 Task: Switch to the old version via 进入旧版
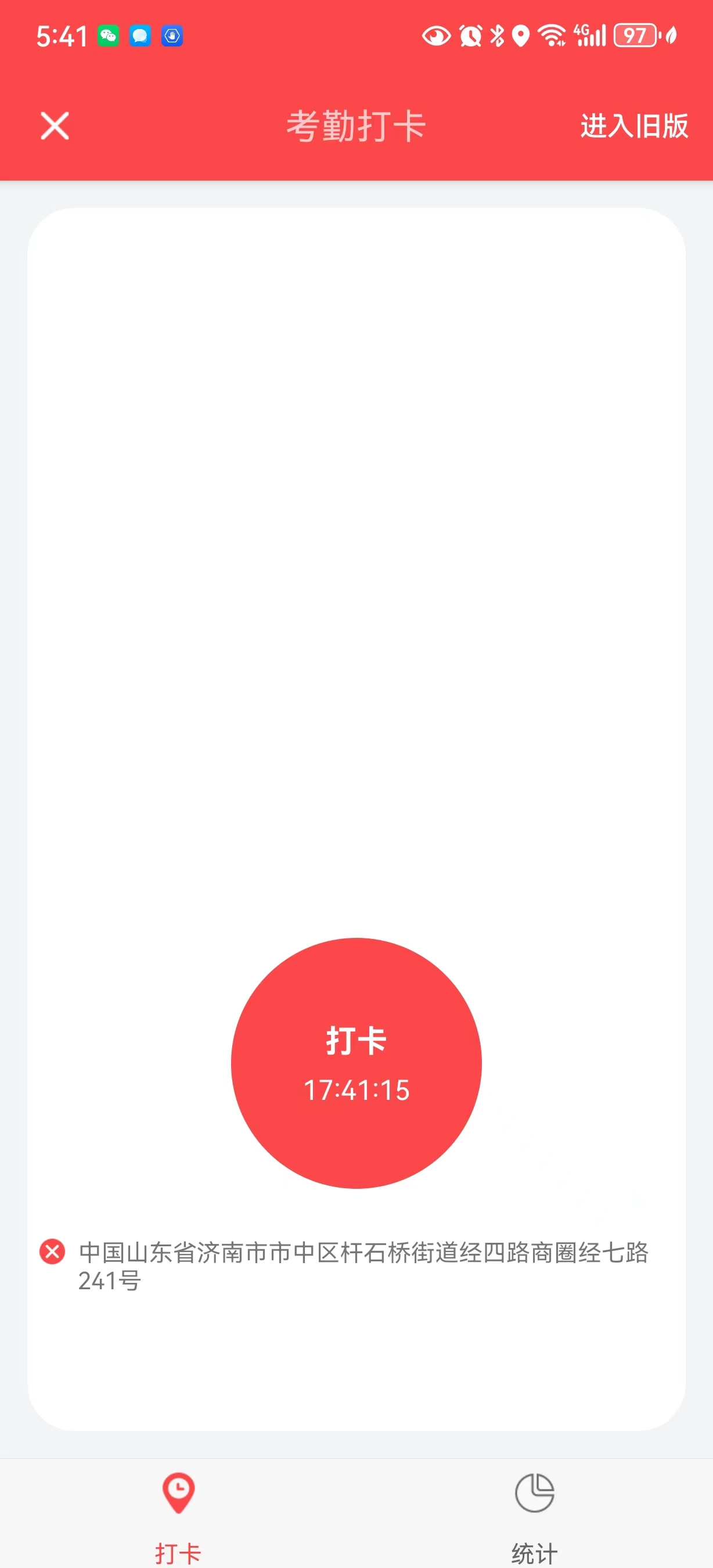tap(633, 127)
